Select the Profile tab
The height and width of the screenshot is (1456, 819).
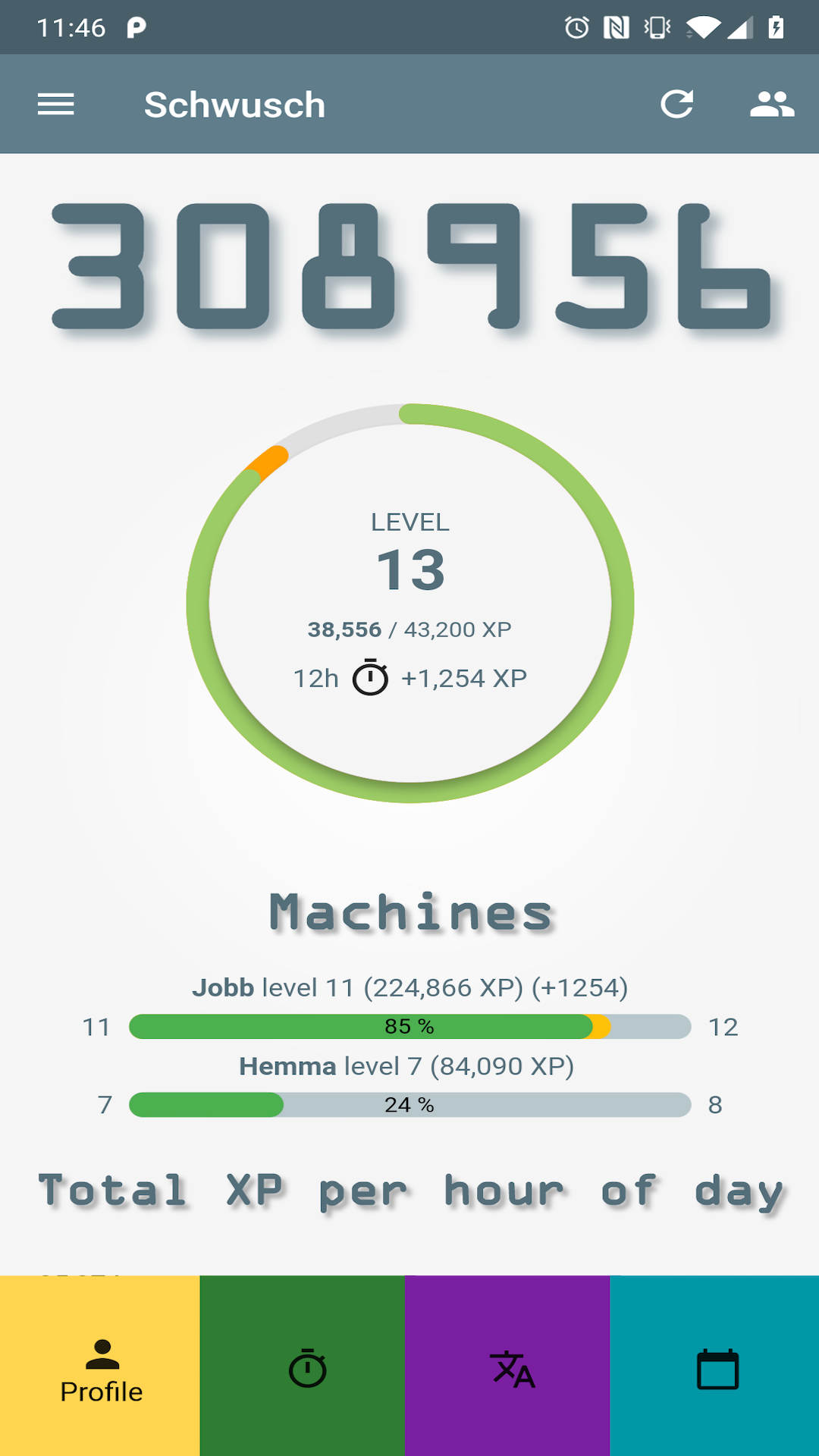tap(101, 1370)
